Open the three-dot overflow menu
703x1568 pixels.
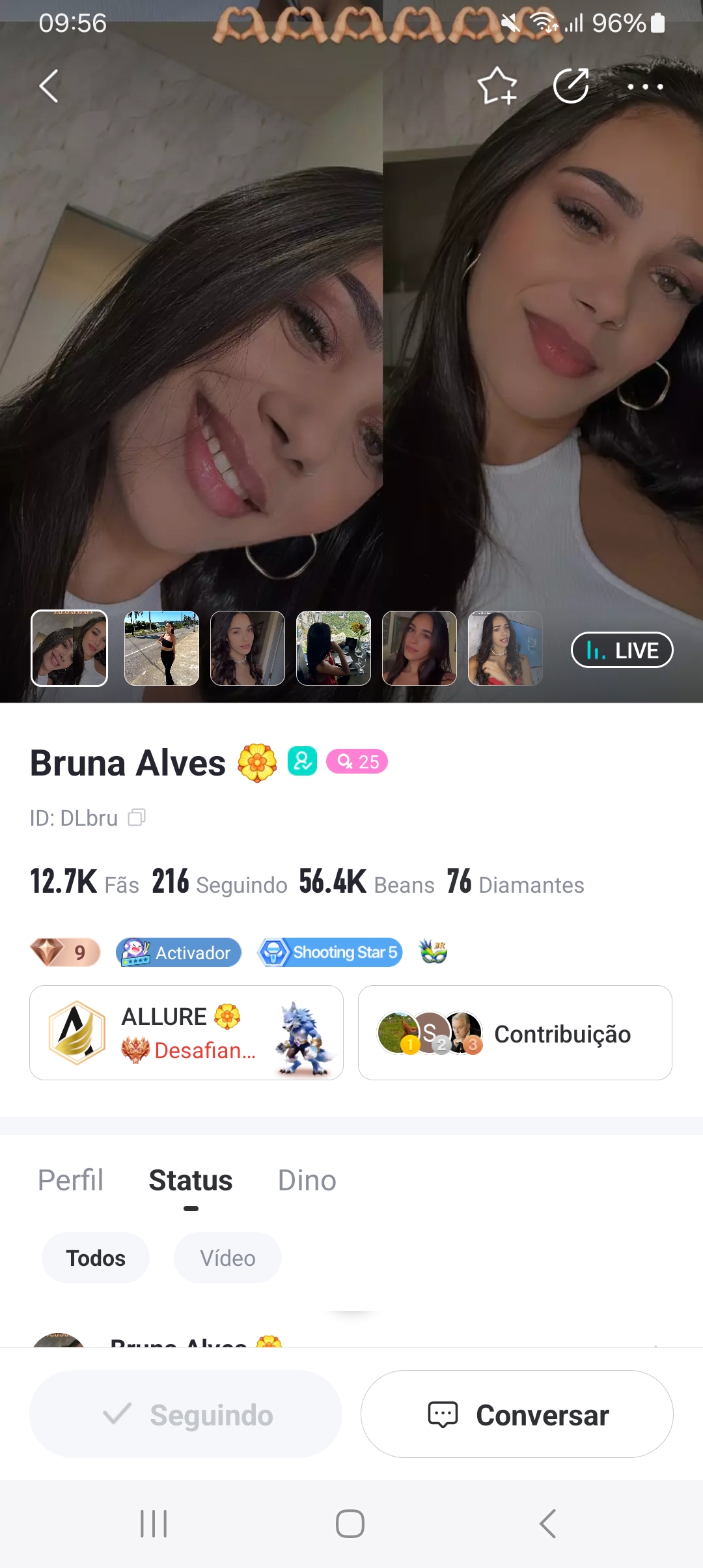644,86
